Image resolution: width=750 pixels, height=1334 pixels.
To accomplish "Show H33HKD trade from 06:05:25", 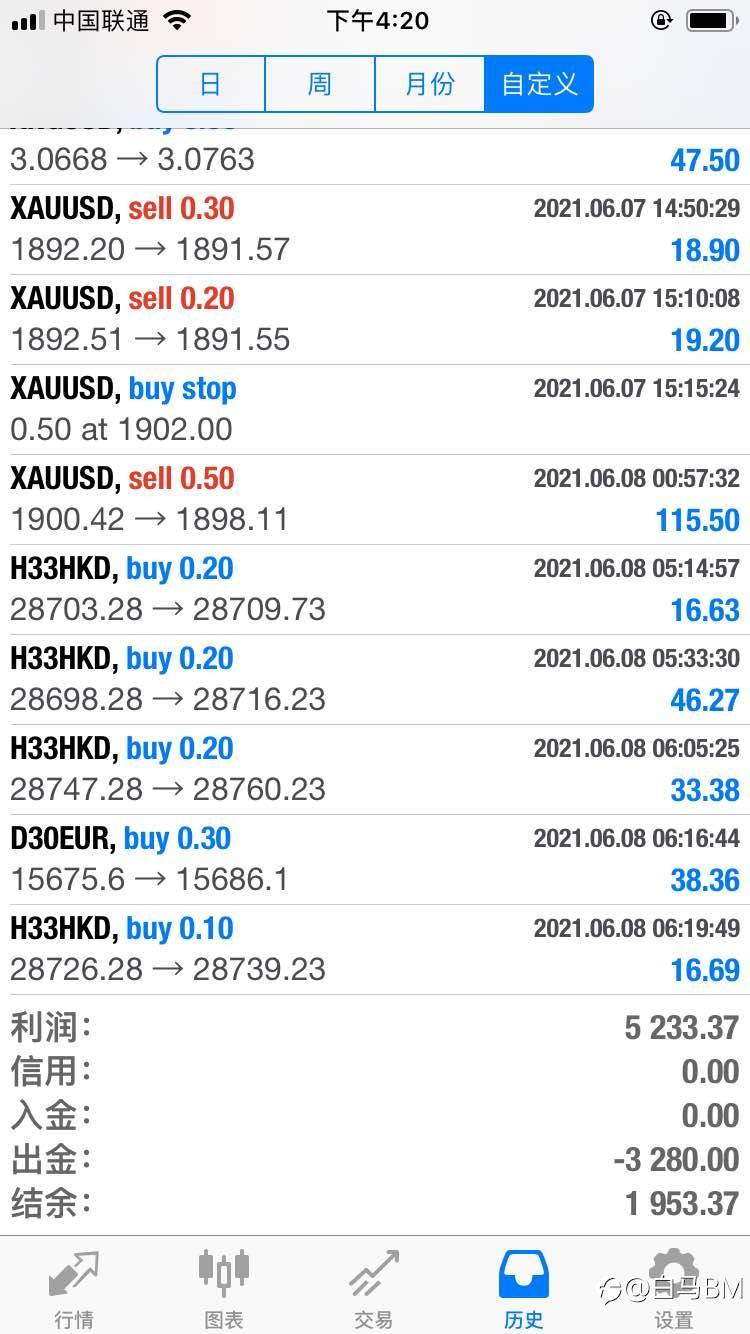I will (375, 770).
